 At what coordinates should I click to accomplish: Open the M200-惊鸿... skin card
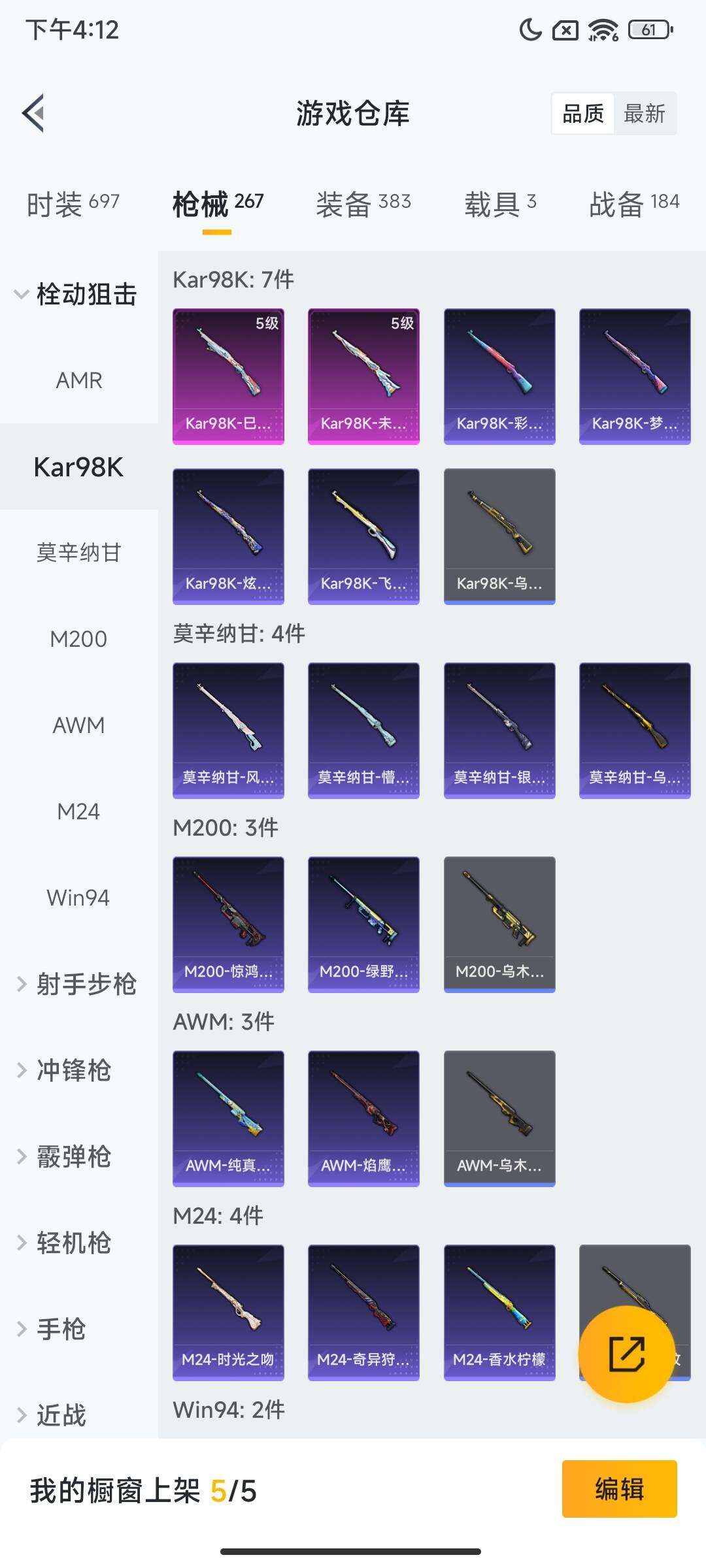(228, 924)
